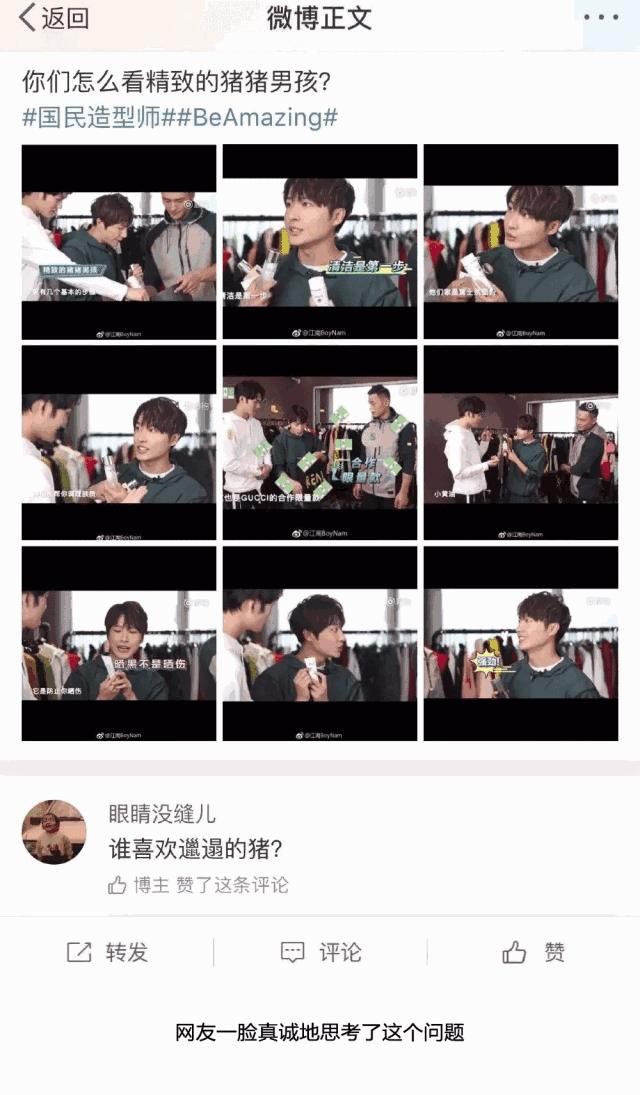View the photo captioned 清洁是第一步

tap(320, 242)
